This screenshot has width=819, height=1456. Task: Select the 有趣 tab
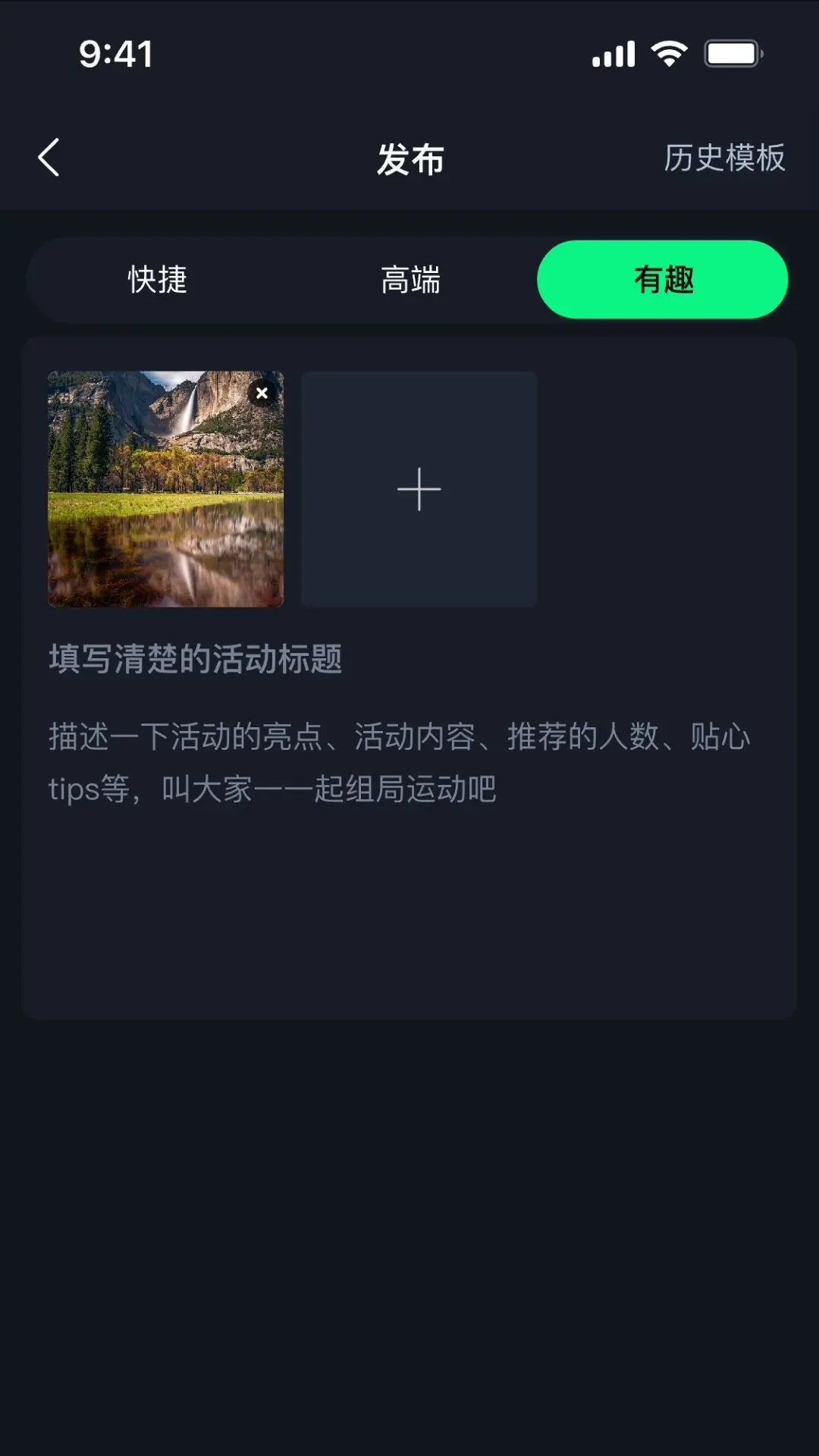pos(663,280)
